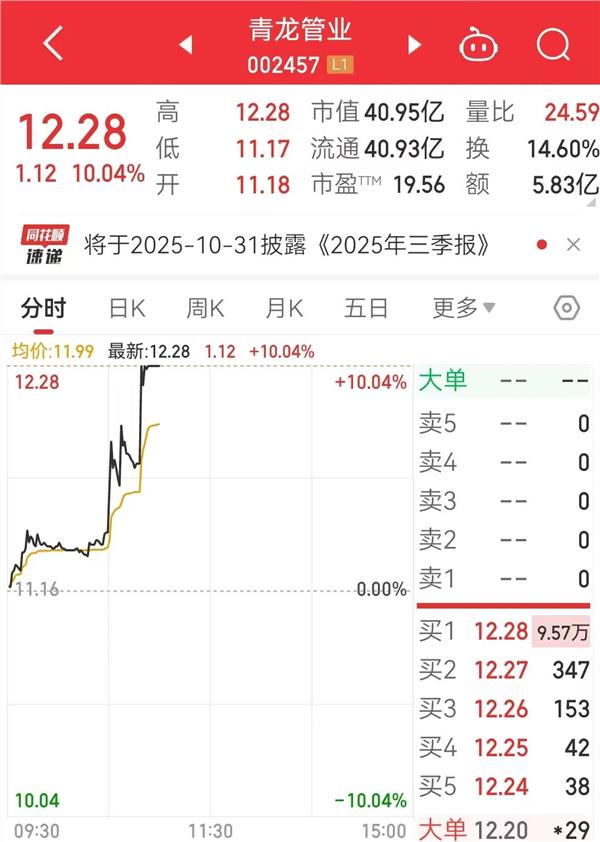Image resolution: width=600 pixels, height=842 pixels.
Task: Select the 卖1 order row
Action: (x=504, y=579)
